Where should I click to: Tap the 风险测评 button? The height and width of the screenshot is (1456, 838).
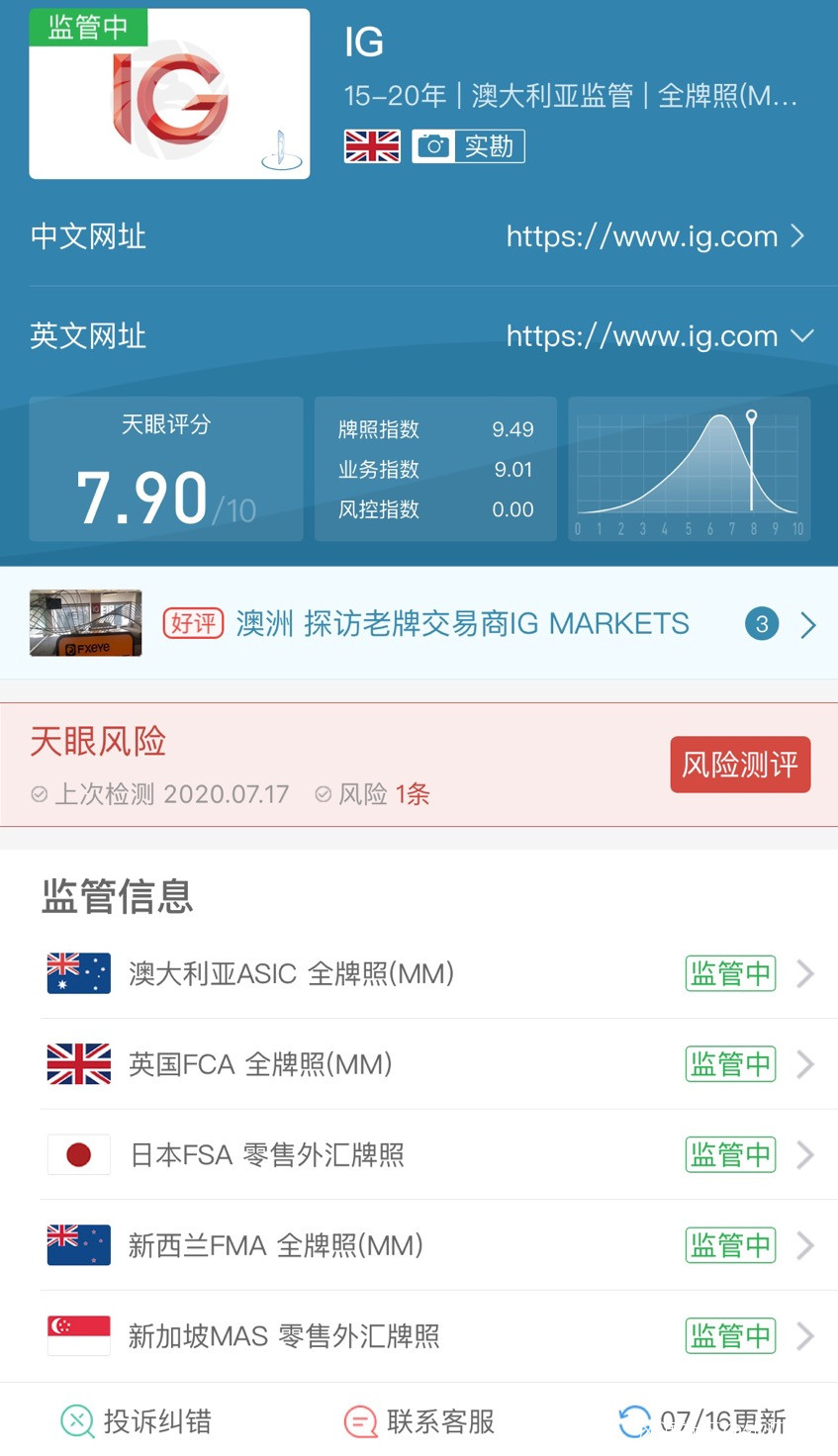tap(739, 765)
